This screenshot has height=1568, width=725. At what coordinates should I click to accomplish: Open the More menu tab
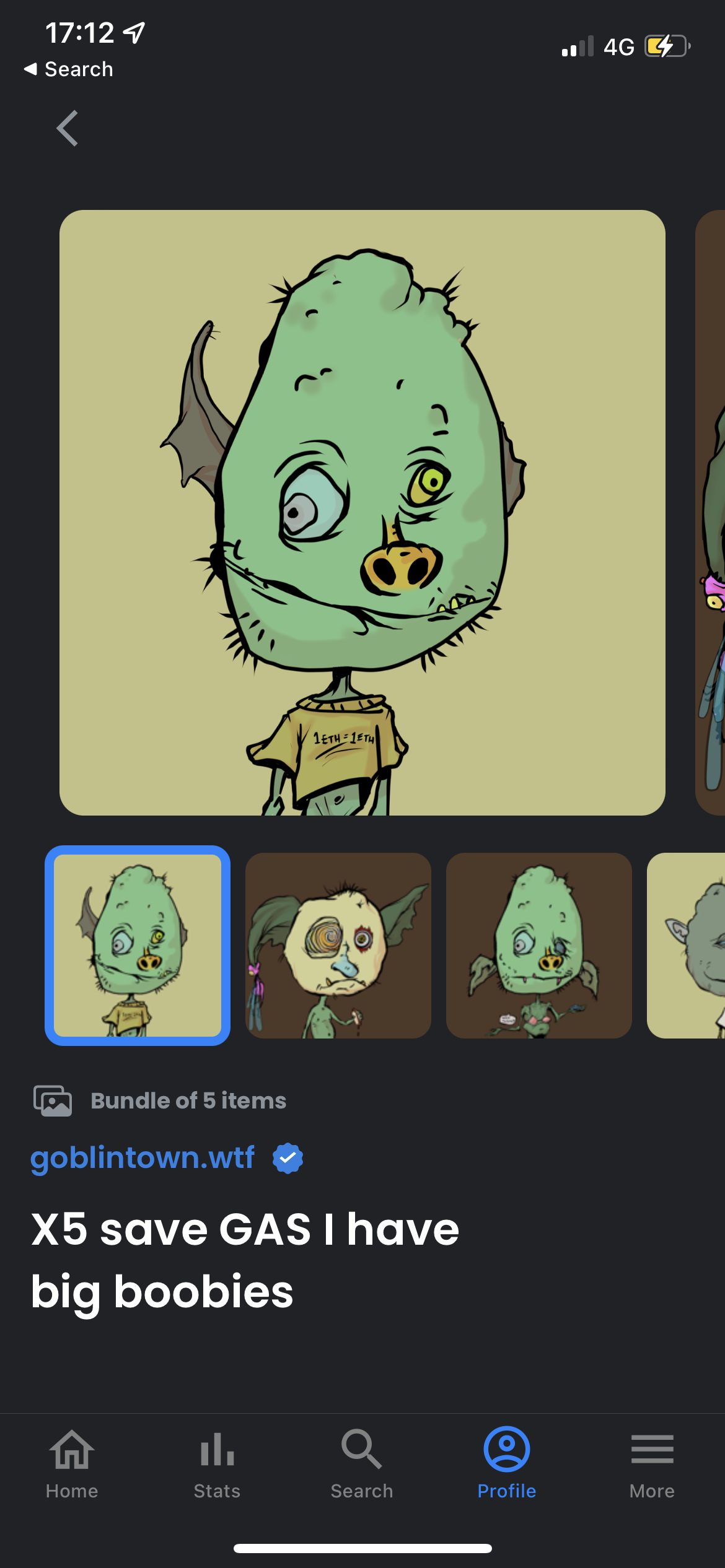point(652,1464)
